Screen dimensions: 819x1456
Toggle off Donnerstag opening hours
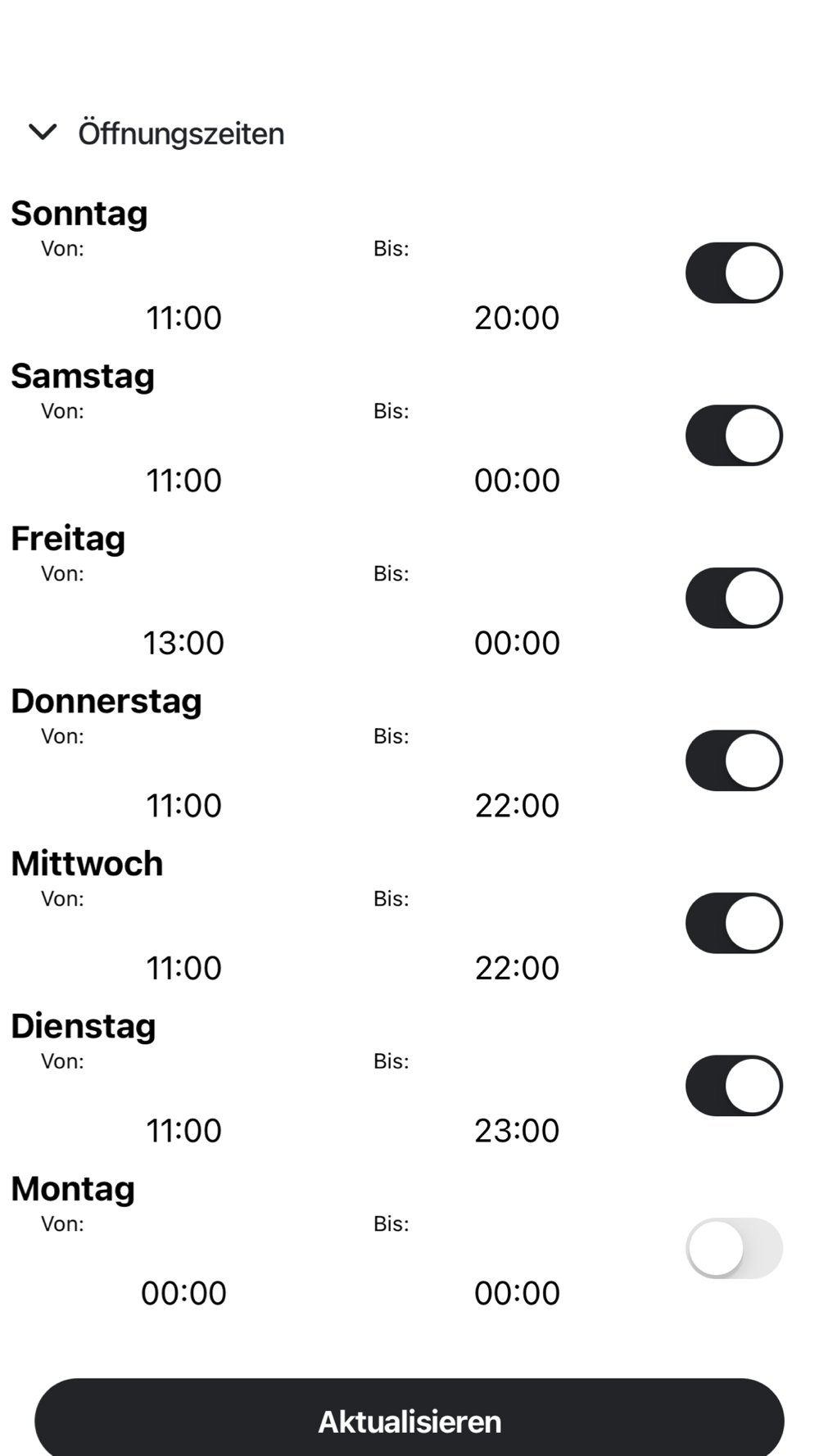click(734, 761)
